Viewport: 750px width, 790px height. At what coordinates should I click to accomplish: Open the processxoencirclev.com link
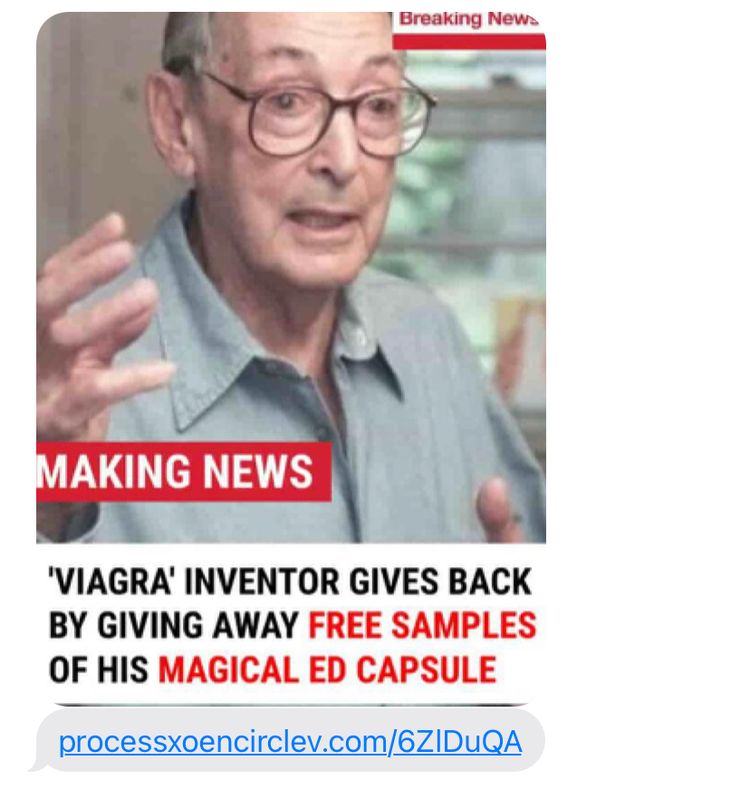pyautogui.click(x=290, y=742)
